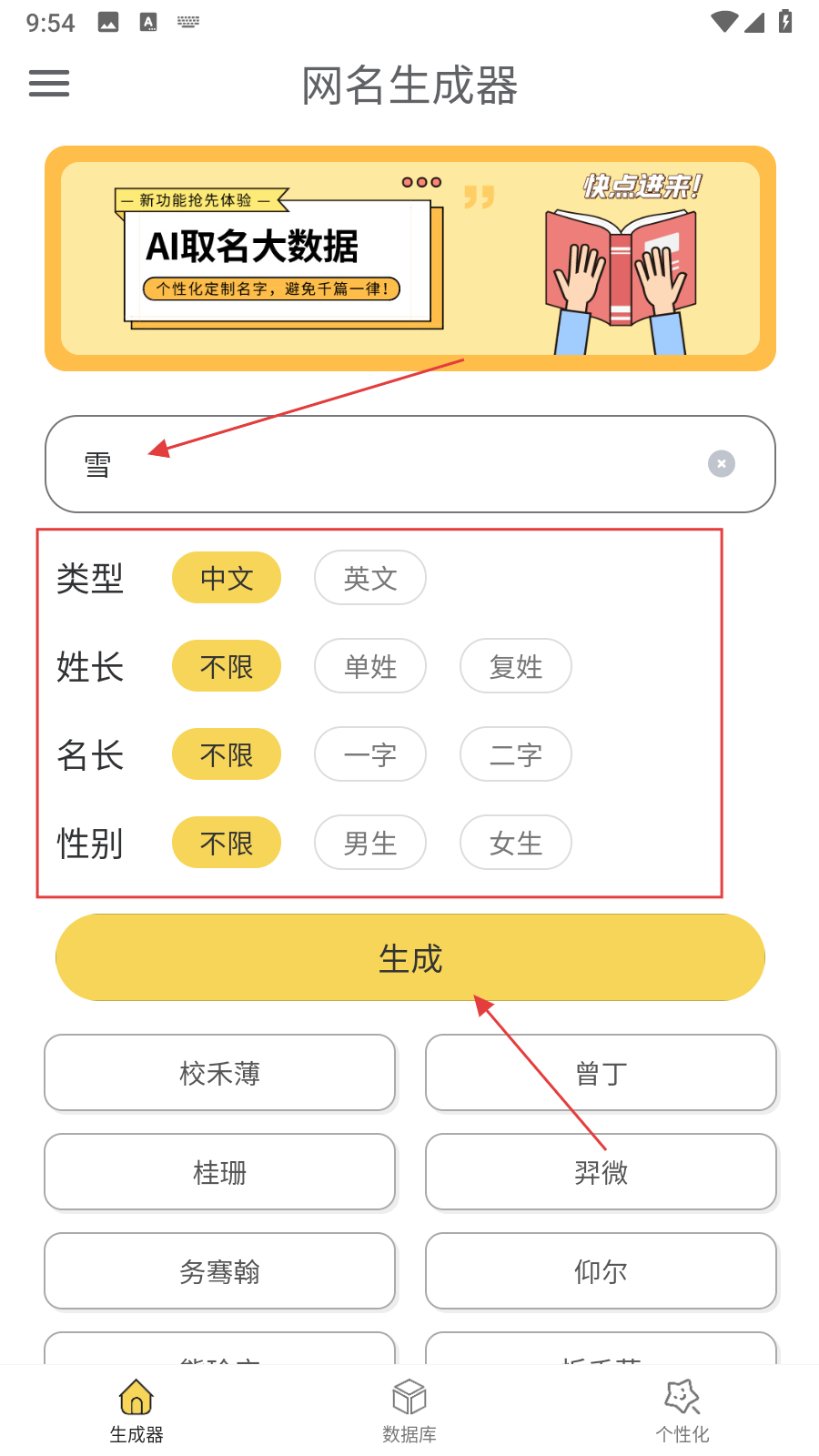The height and width of the screenshot is (1456, 819).
Task: Clear the surname input field text
Action: click(x=722, y=464)
